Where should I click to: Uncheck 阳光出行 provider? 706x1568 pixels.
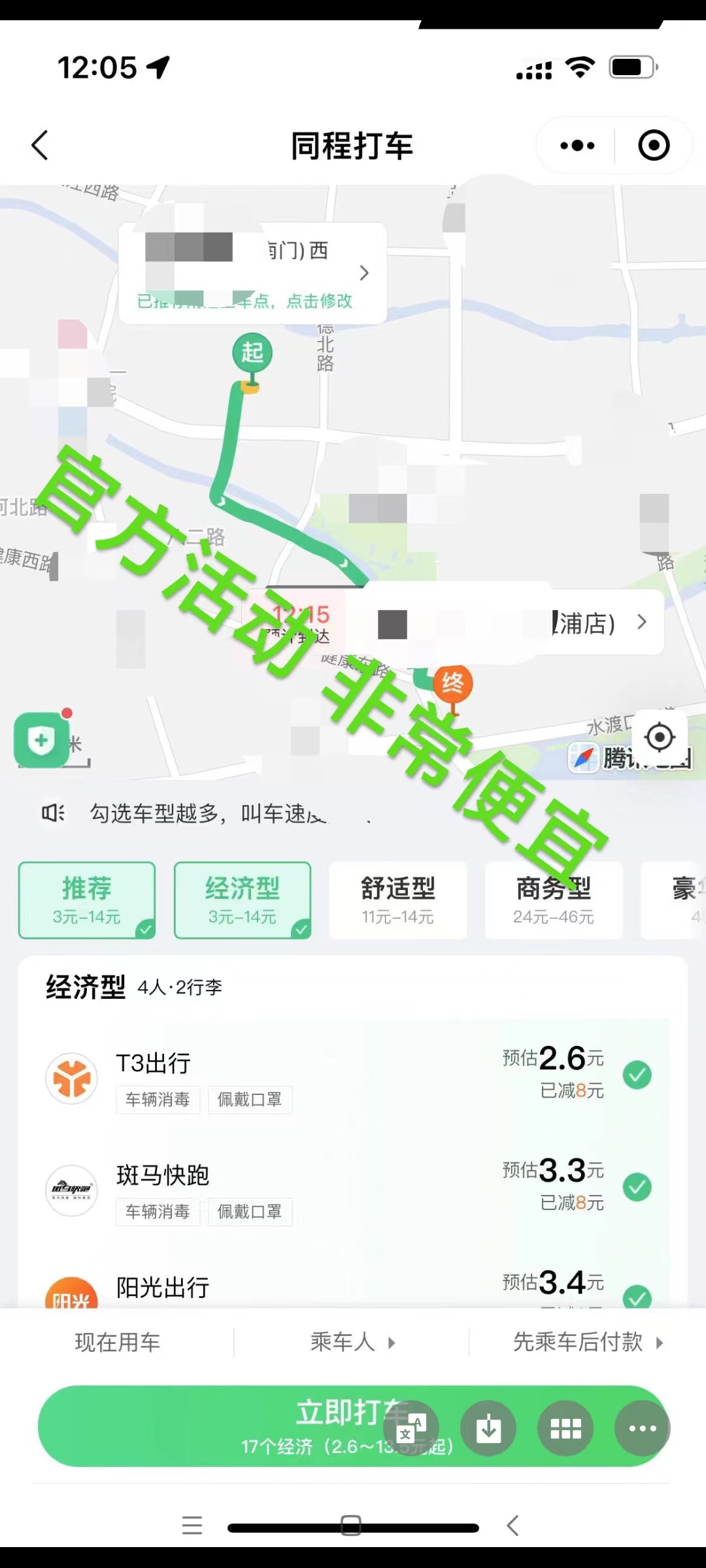point(637,1296)
